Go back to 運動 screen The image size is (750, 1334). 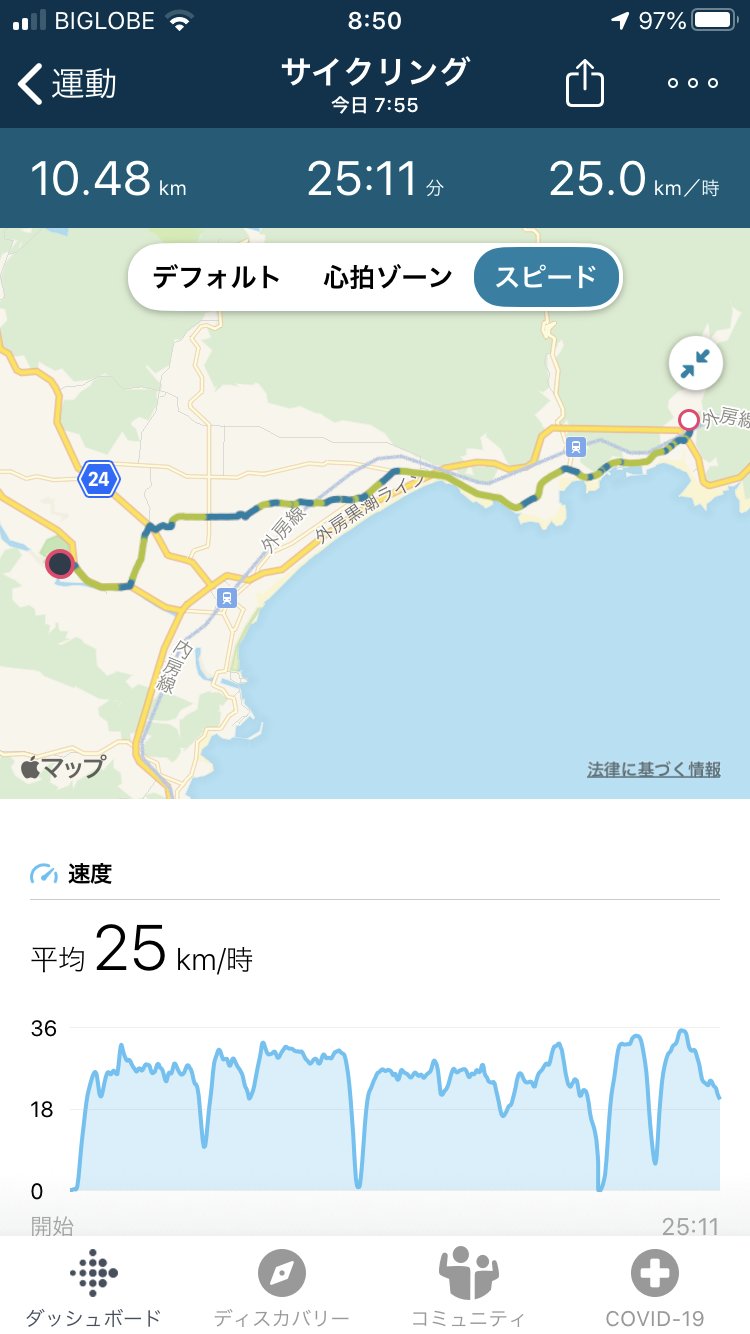tap(68, 84)
